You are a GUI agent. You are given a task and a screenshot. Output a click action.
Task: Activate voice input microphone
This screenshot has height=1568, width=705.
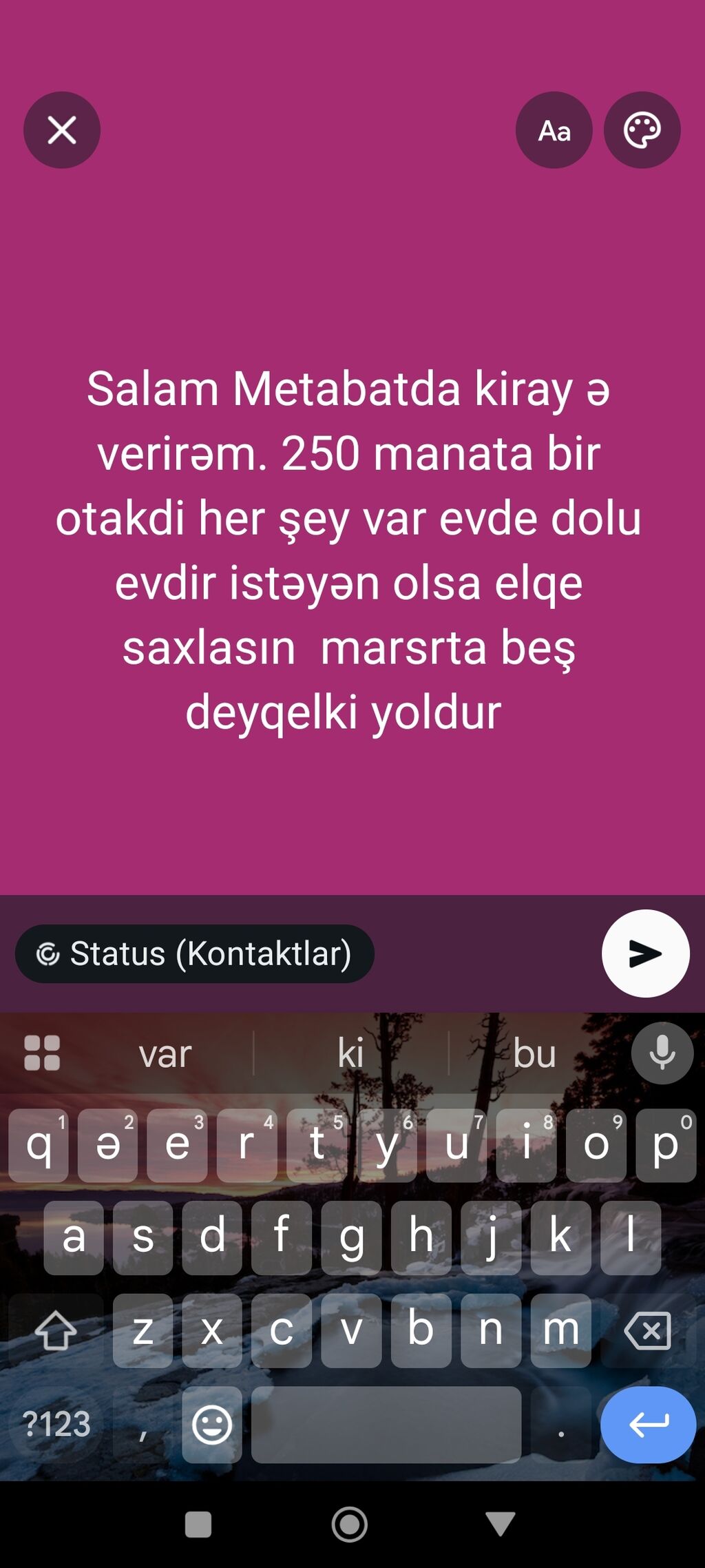pos(662,1053)
